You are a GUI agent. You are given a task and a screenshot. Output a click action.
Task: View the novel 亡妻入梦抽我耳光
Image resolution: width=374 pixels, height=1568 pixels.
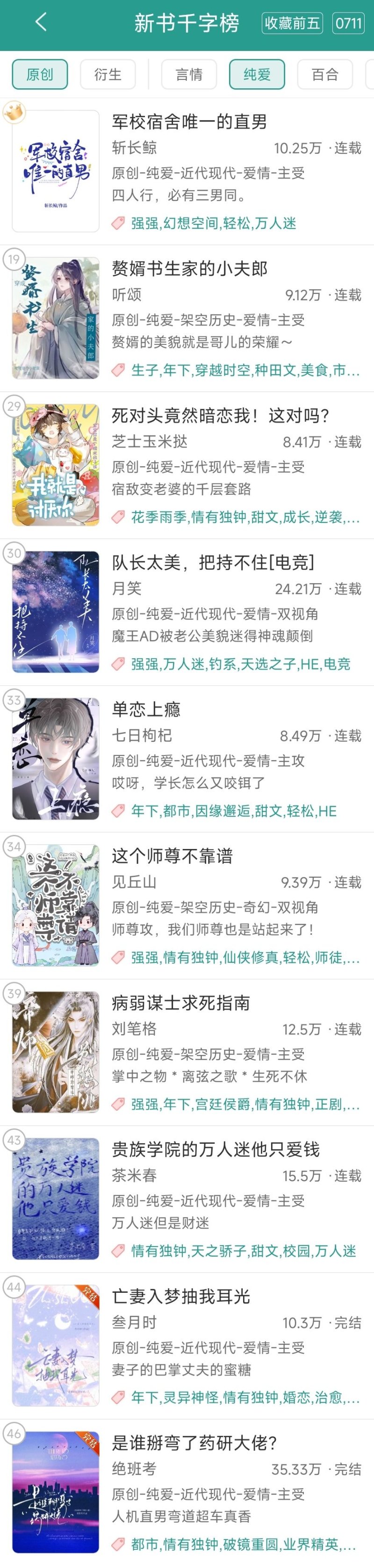(181, 1297)
